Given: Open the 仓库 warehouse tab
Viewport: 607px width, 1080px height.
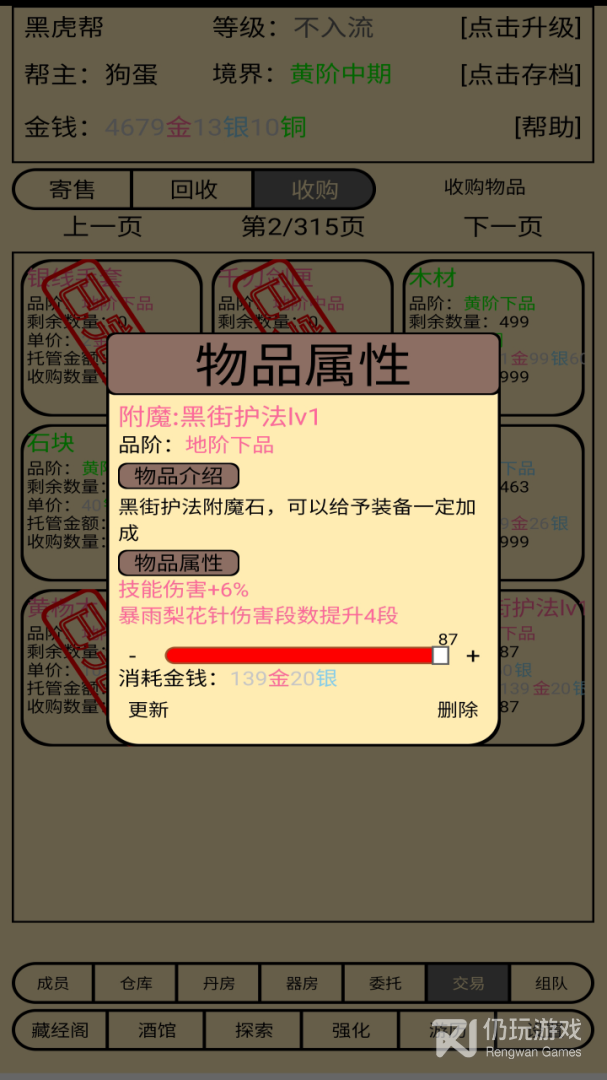Looking at the screenshot, I should point(136,983).
